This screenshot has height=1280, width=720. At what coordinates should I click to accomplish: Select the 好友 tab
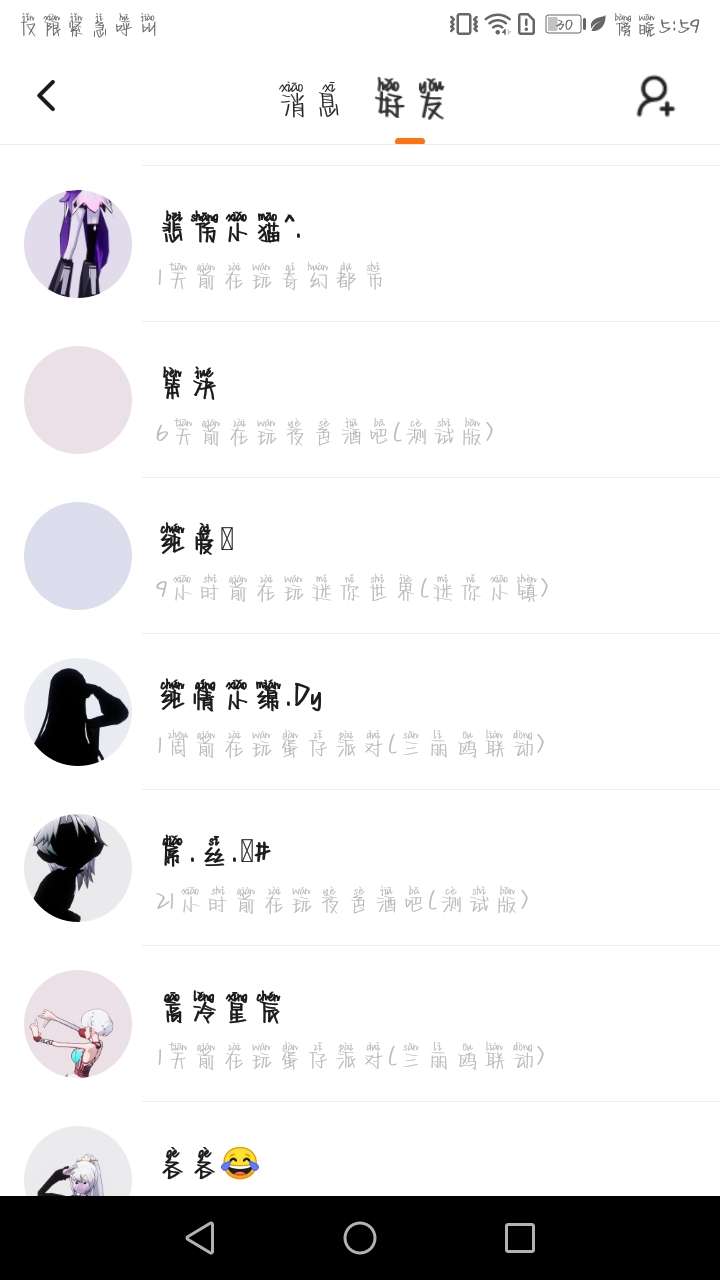tap(410, 100)
